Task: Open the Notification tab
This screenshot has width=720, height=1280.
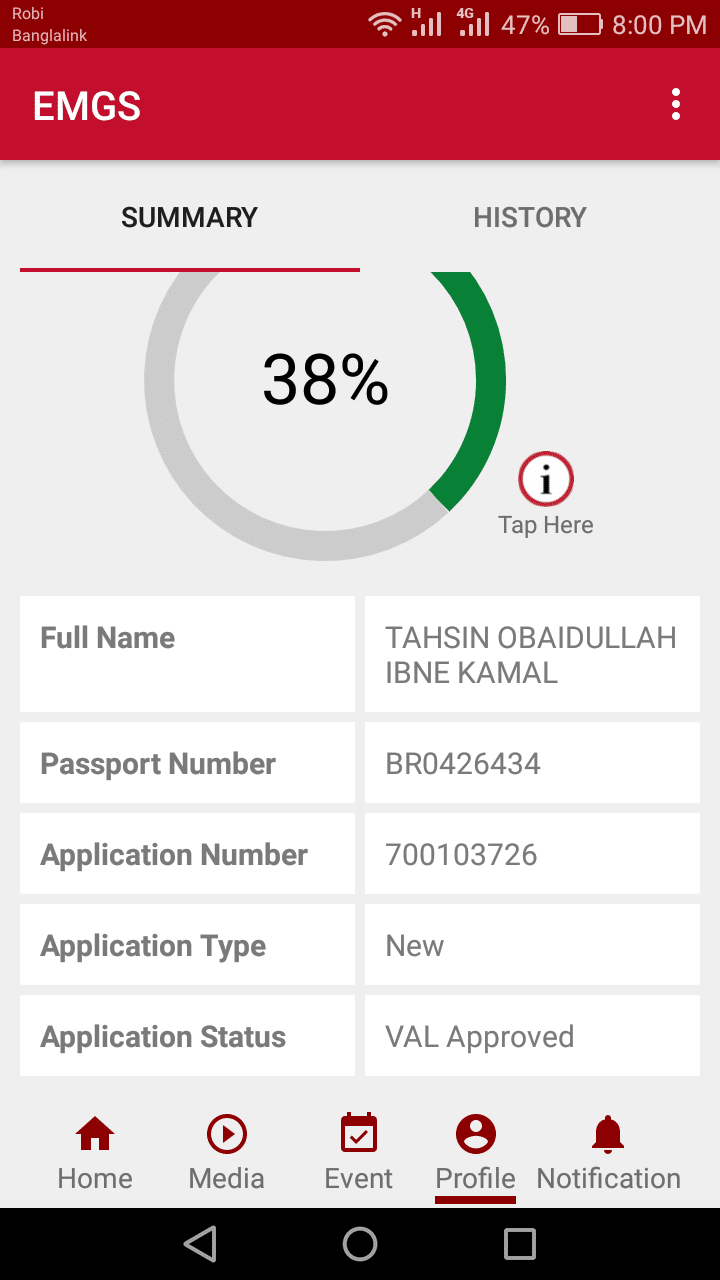Action: click(608, 1154)
